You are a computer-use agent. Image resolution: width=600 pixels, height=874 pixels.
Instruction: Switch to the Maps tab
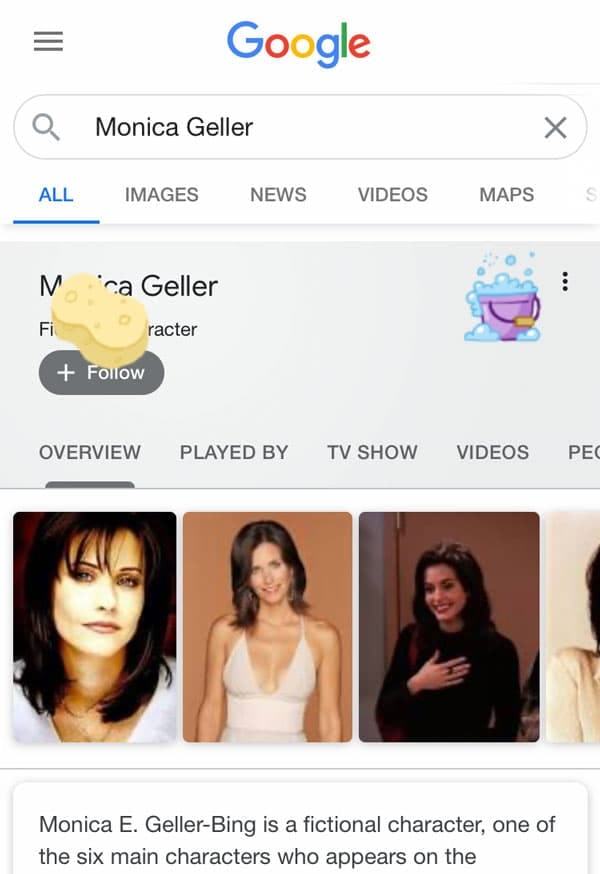pyautogui.click(x=506, y=195)
